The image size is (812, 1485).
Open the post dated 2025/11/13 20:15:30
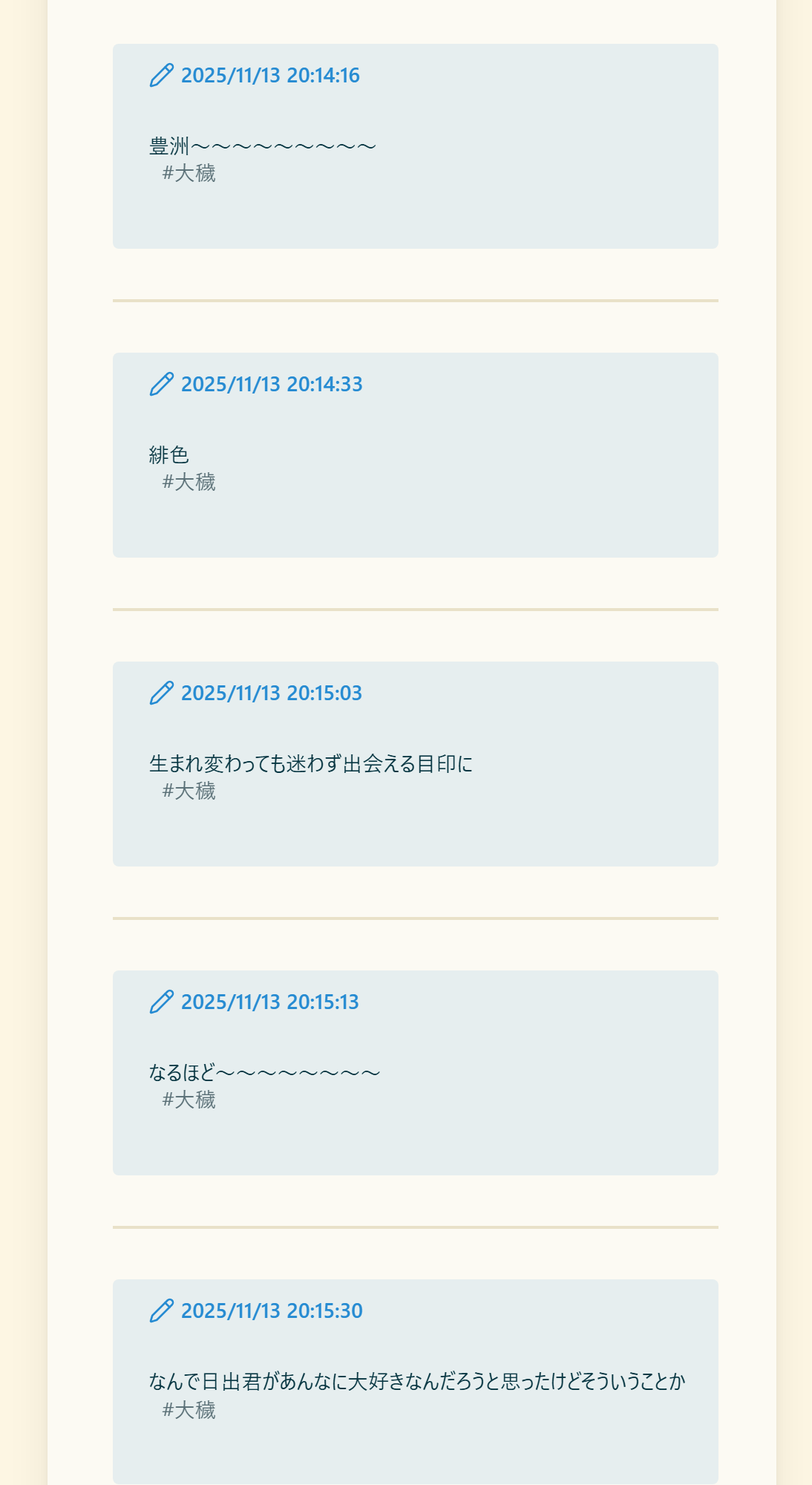click(x=272, y=1311)
